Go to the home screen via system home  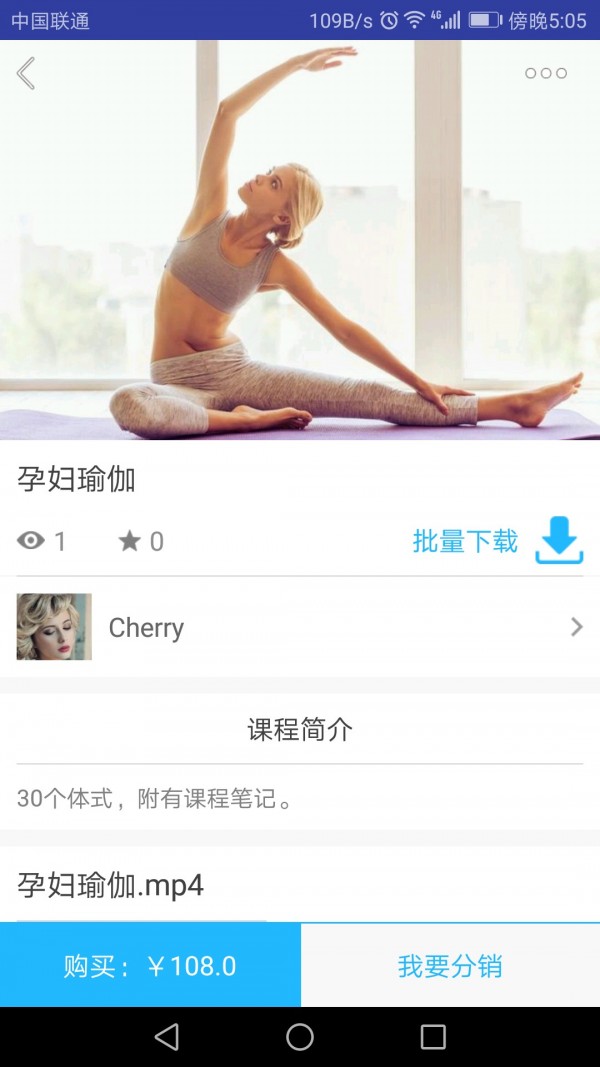coord(300,1037)
